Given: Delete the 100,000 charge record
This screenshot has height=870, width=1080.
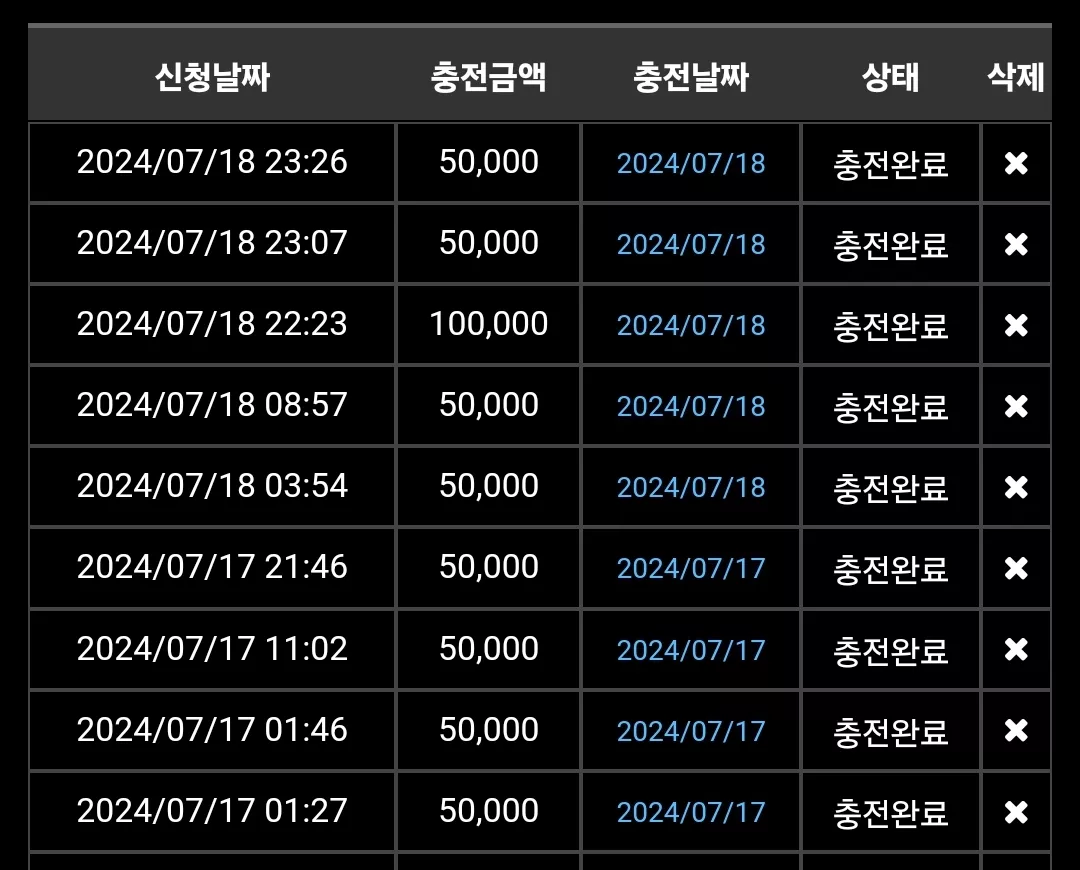Looking at the screenshot, I should click(1016, 325).
